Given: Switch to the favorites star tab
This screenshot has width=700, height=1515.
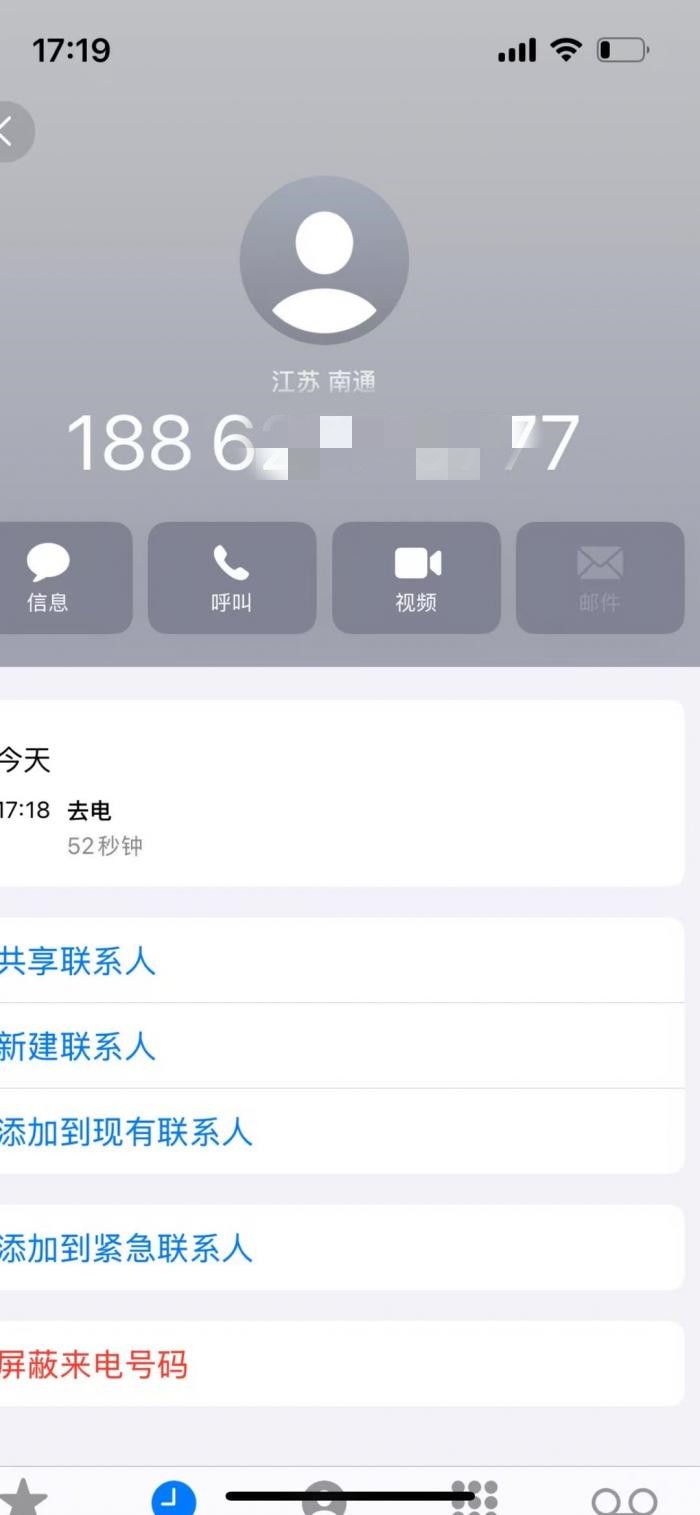Looking at the screenshot, I should tap(24, 1499).
